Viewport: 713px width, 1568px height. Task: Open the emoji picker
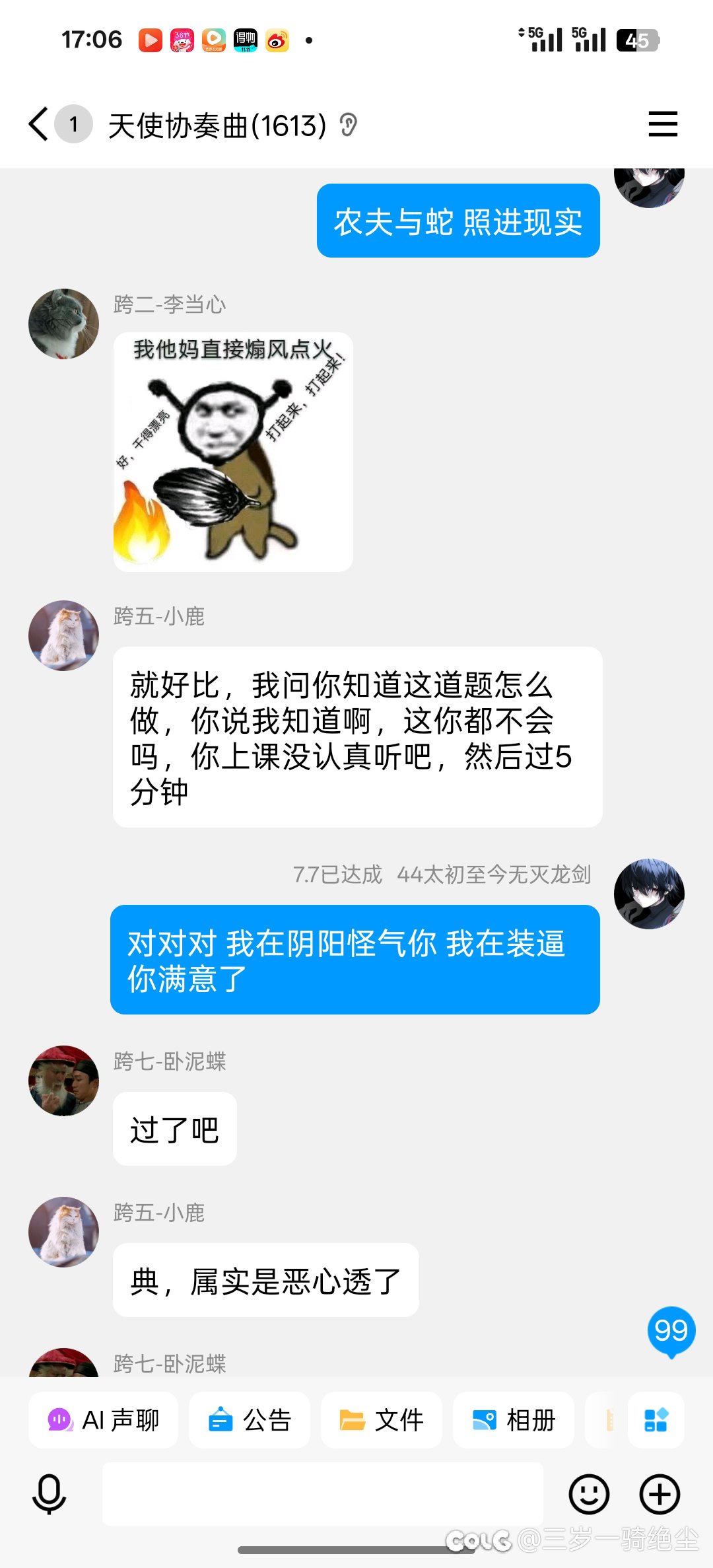click(589, 1494)
